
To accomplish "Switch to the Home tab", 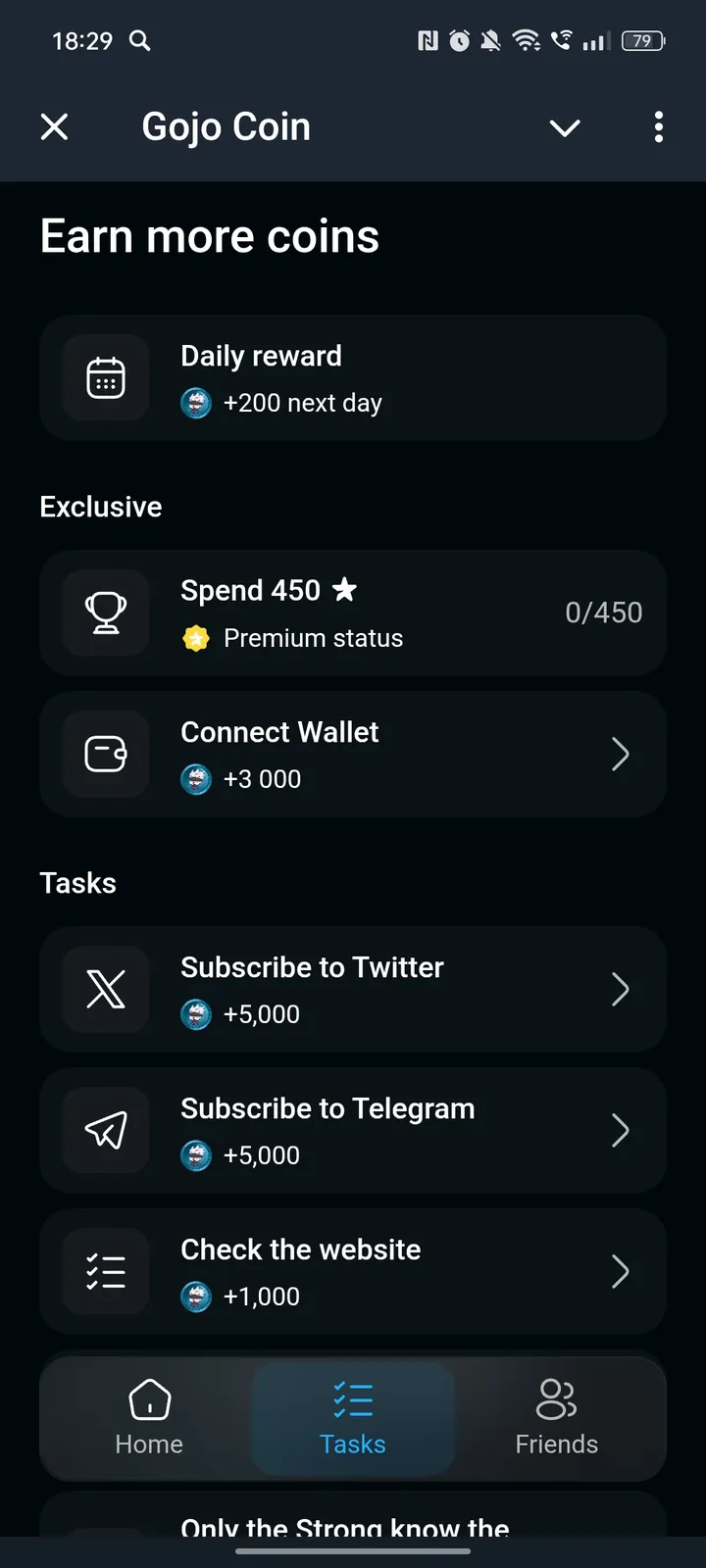I will coord(149,1418).
